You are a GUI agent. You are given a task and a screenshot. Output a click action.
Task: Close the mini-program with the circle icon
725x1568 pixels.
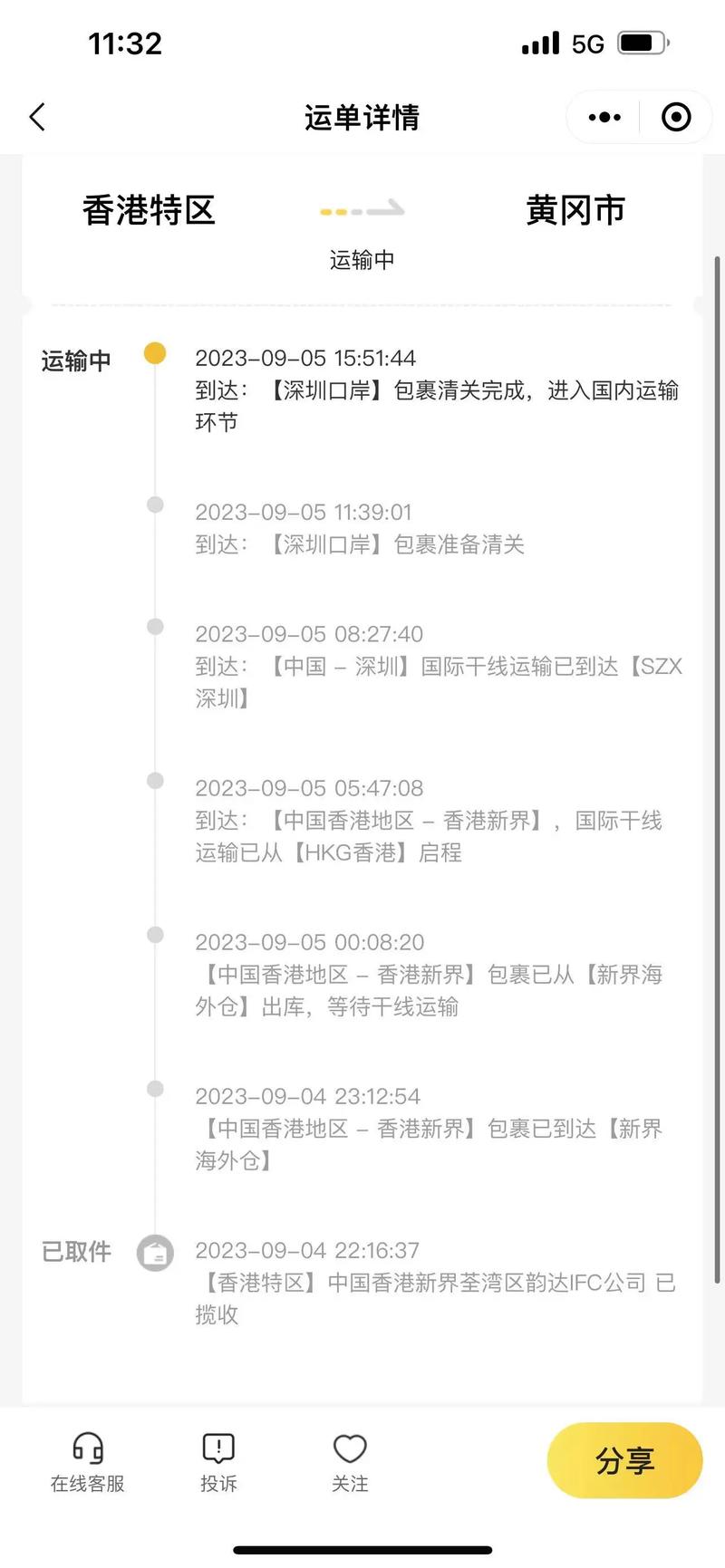tap(676, 117)
